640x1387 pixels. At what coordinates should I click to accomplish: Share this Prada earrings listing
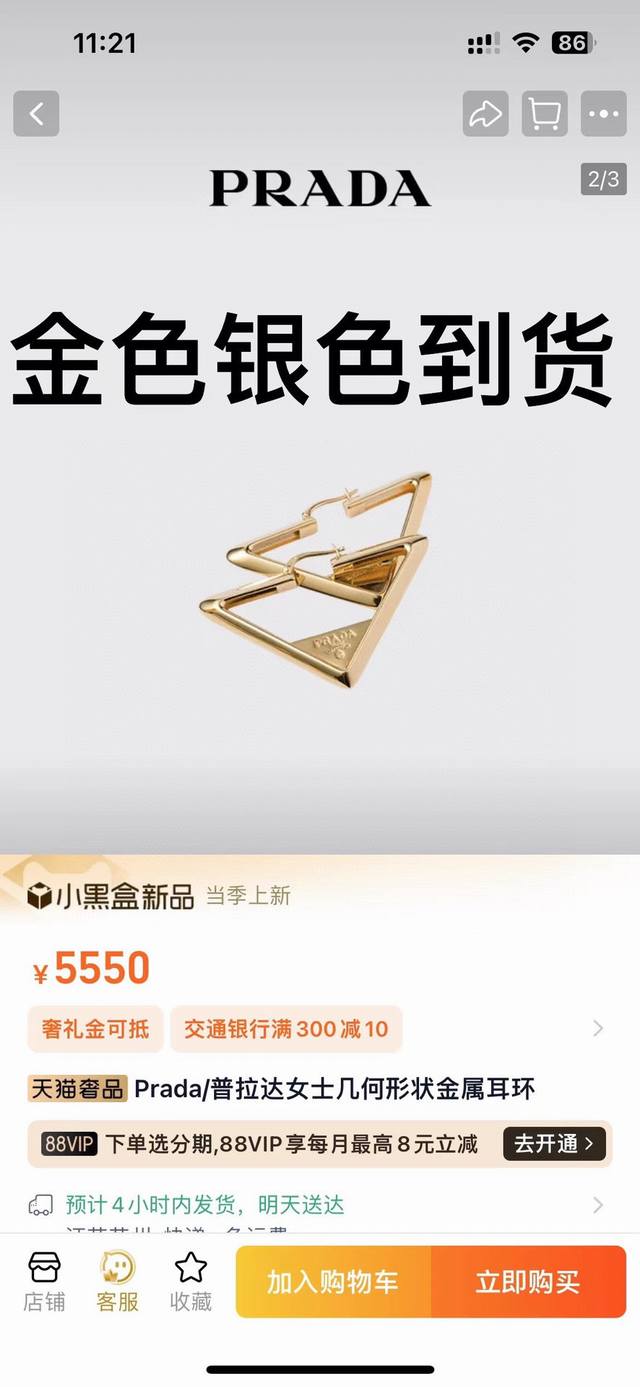coord(485,114)
